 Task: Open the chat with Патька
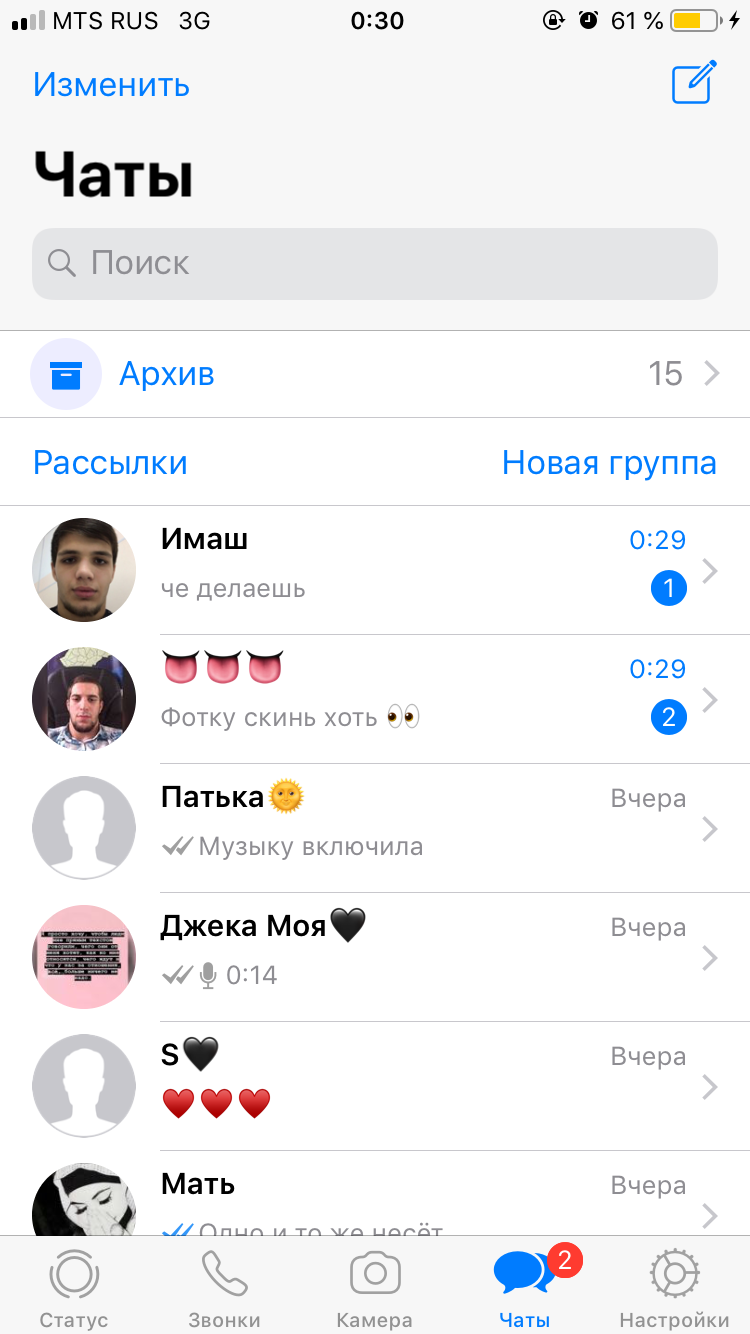pos(375,828)
